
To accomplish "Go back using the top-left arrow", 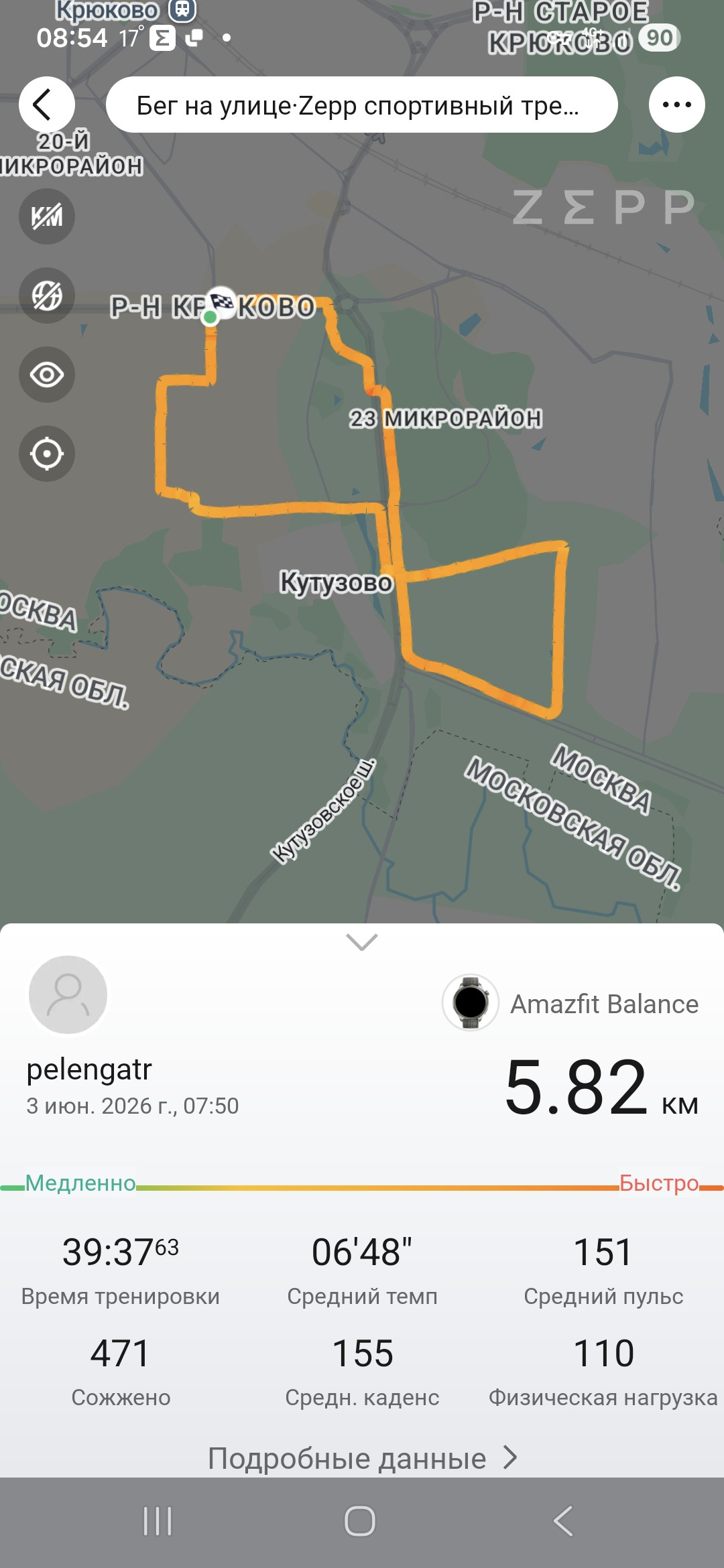I will (x=46, y=105).
